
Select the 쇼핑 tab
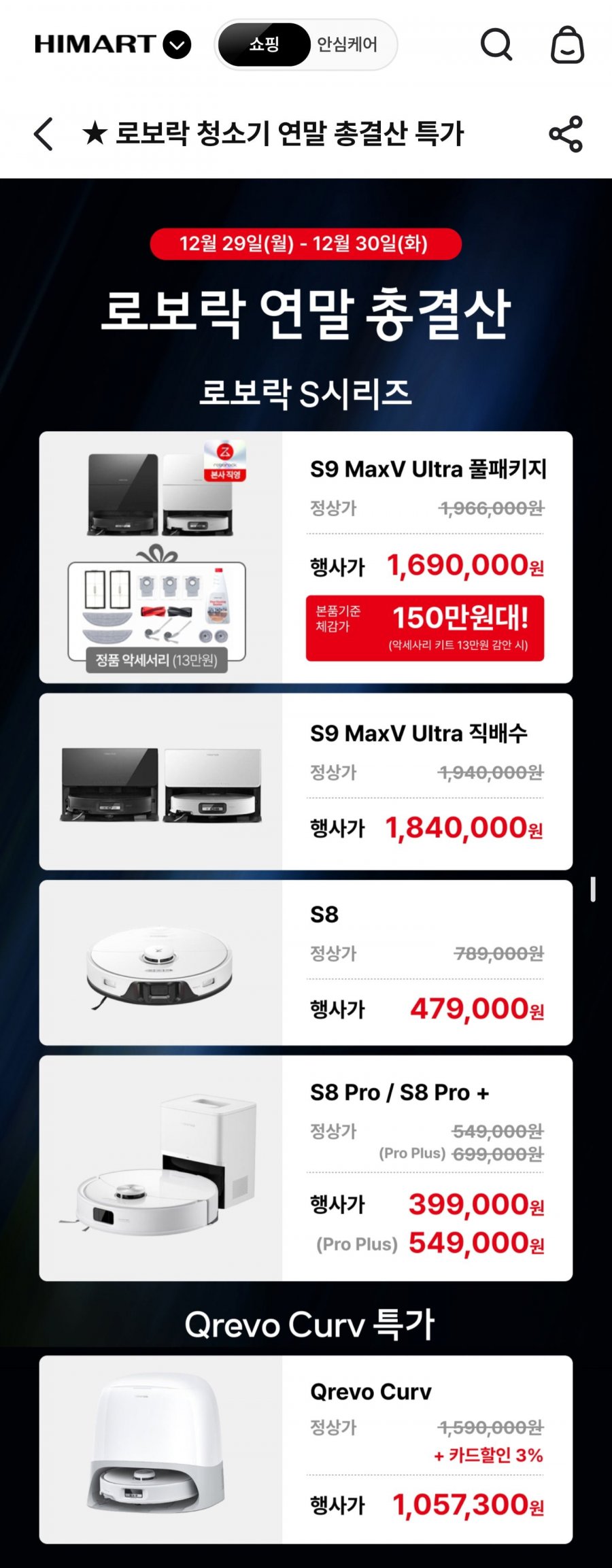pos(264,45)
